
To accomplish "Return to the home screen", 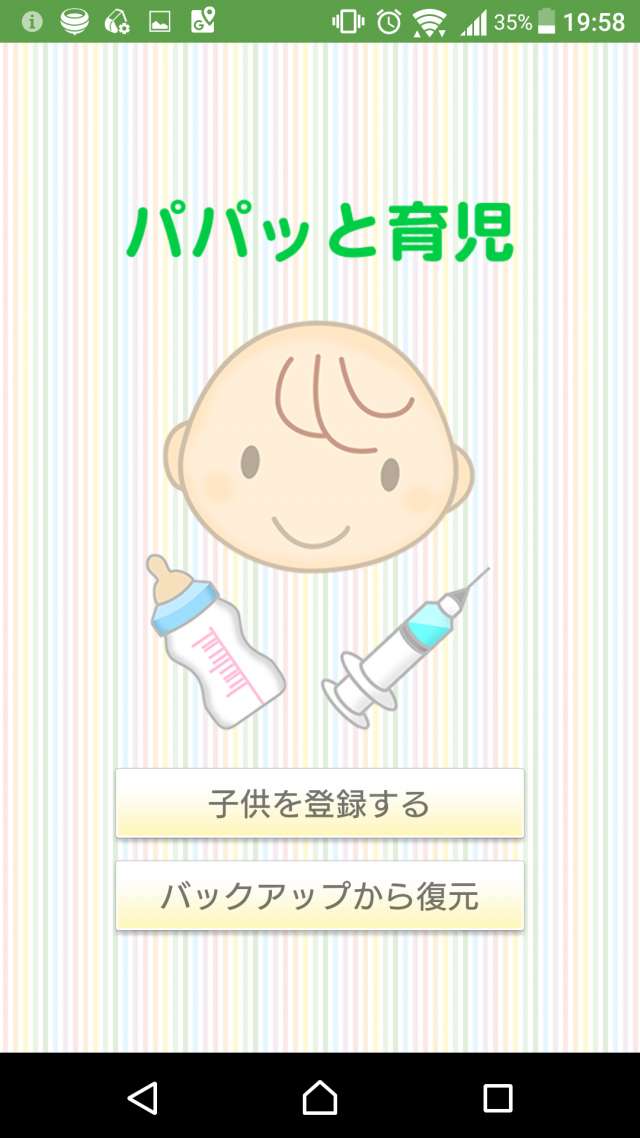I will point(320,1097).
